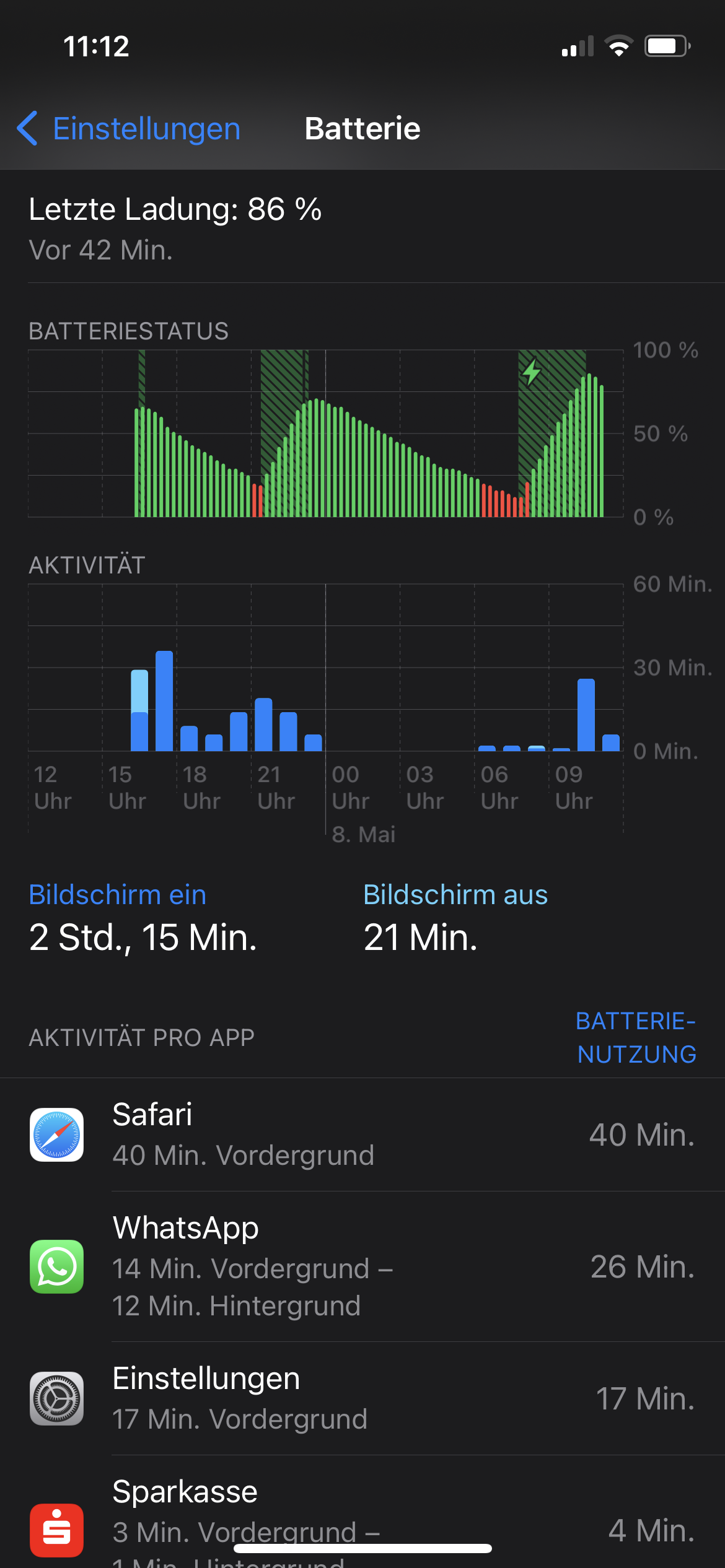Viewport: 725px width, 1568px height.
Task: Tap the battery level chart
Action: click(x=325, y=433)
